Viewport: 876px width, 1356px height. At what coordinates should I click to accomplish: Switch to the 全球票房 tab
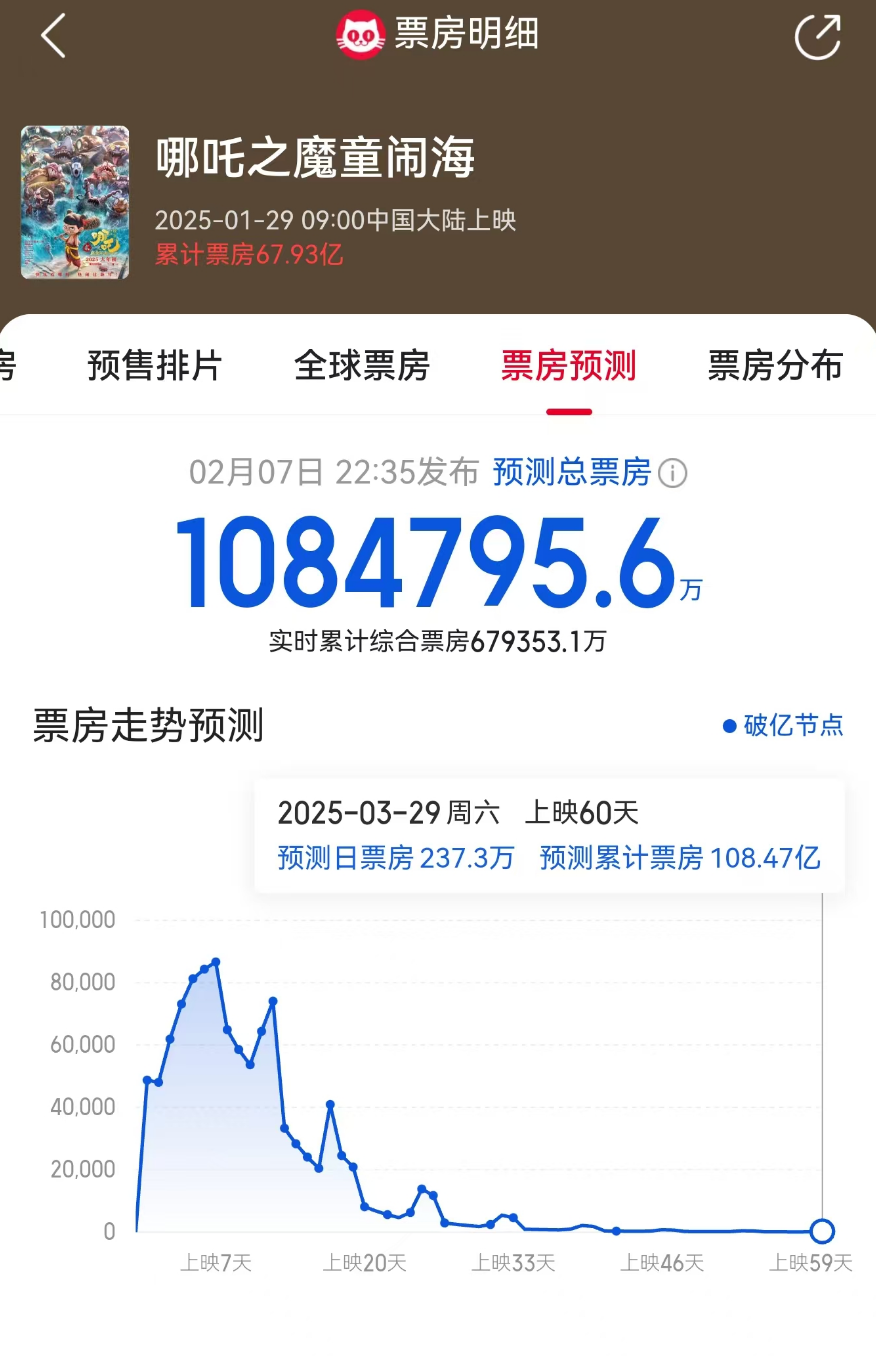pyautogui.click(x=361, y=366)
